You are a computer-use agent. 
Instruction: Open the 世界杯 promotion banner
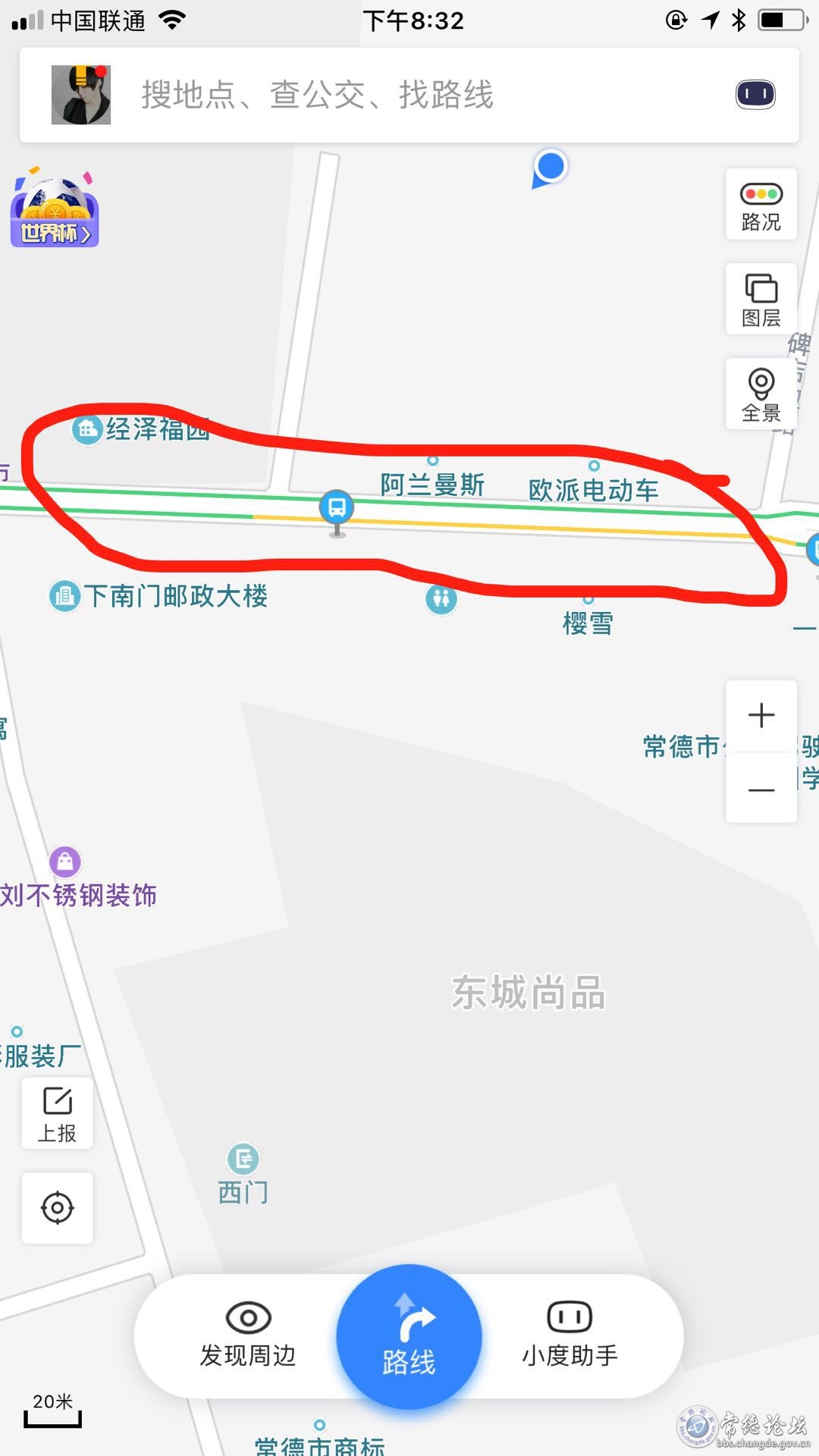pos(55,208)
